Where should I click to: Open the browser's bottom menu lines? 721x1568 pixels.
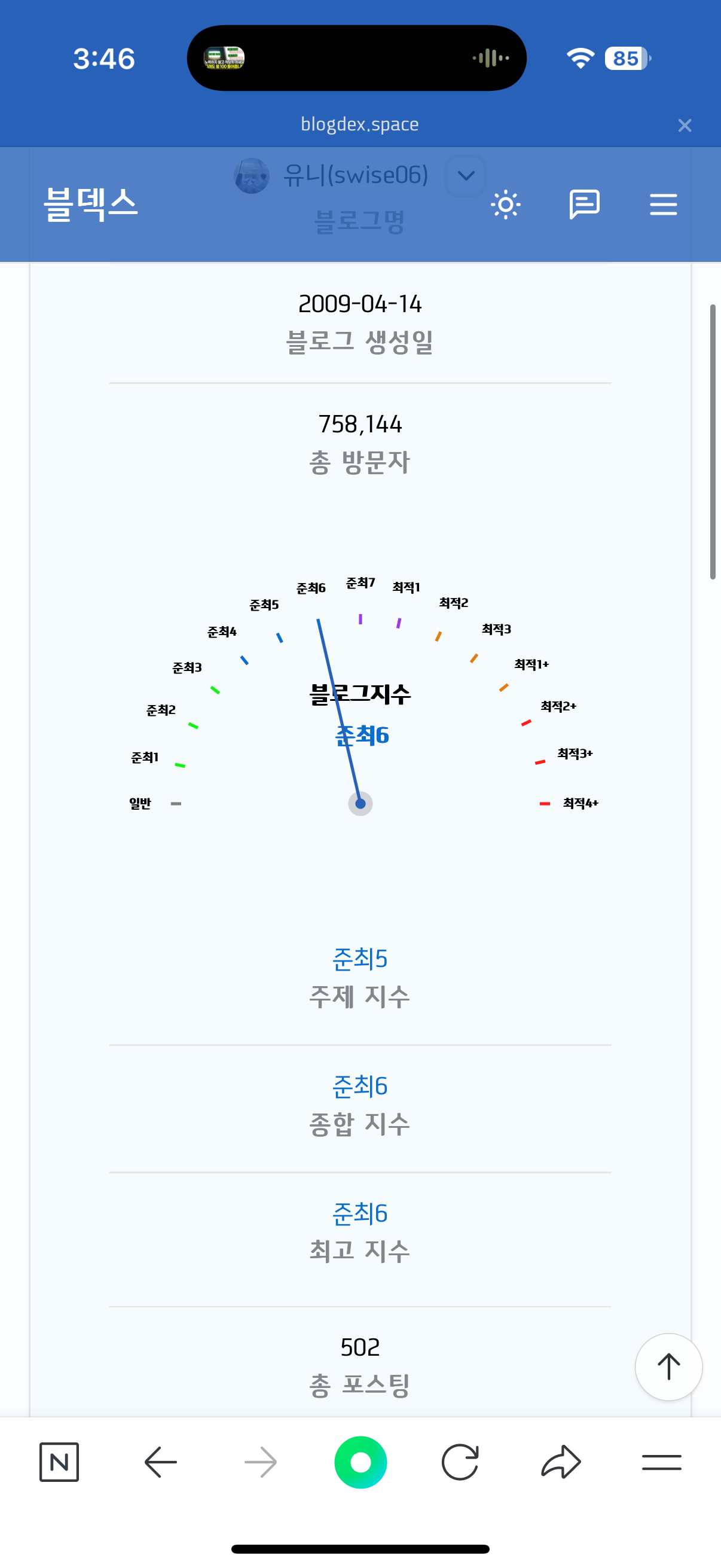coord(661,1462)
